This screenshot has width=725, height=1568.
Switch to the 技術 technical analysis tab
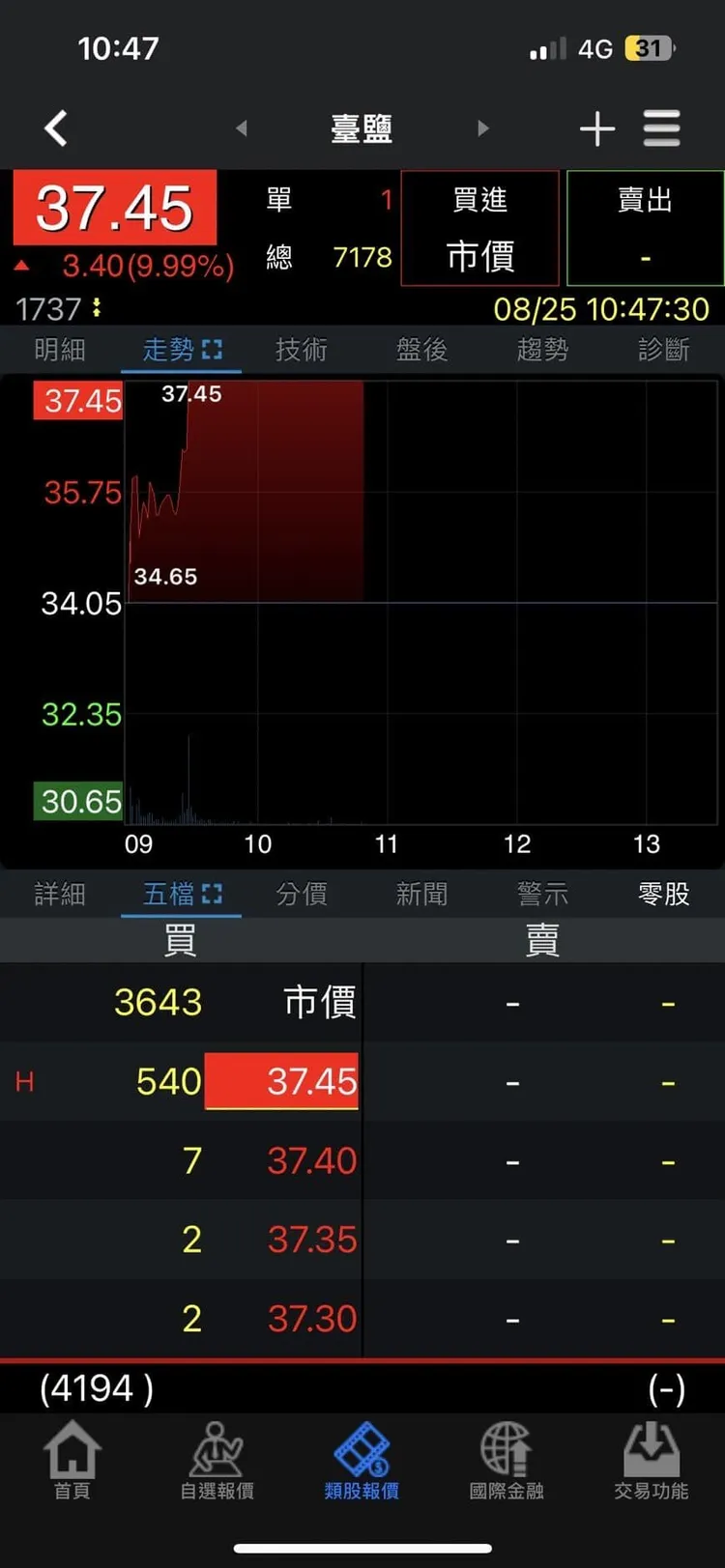(x=302, y=350)
